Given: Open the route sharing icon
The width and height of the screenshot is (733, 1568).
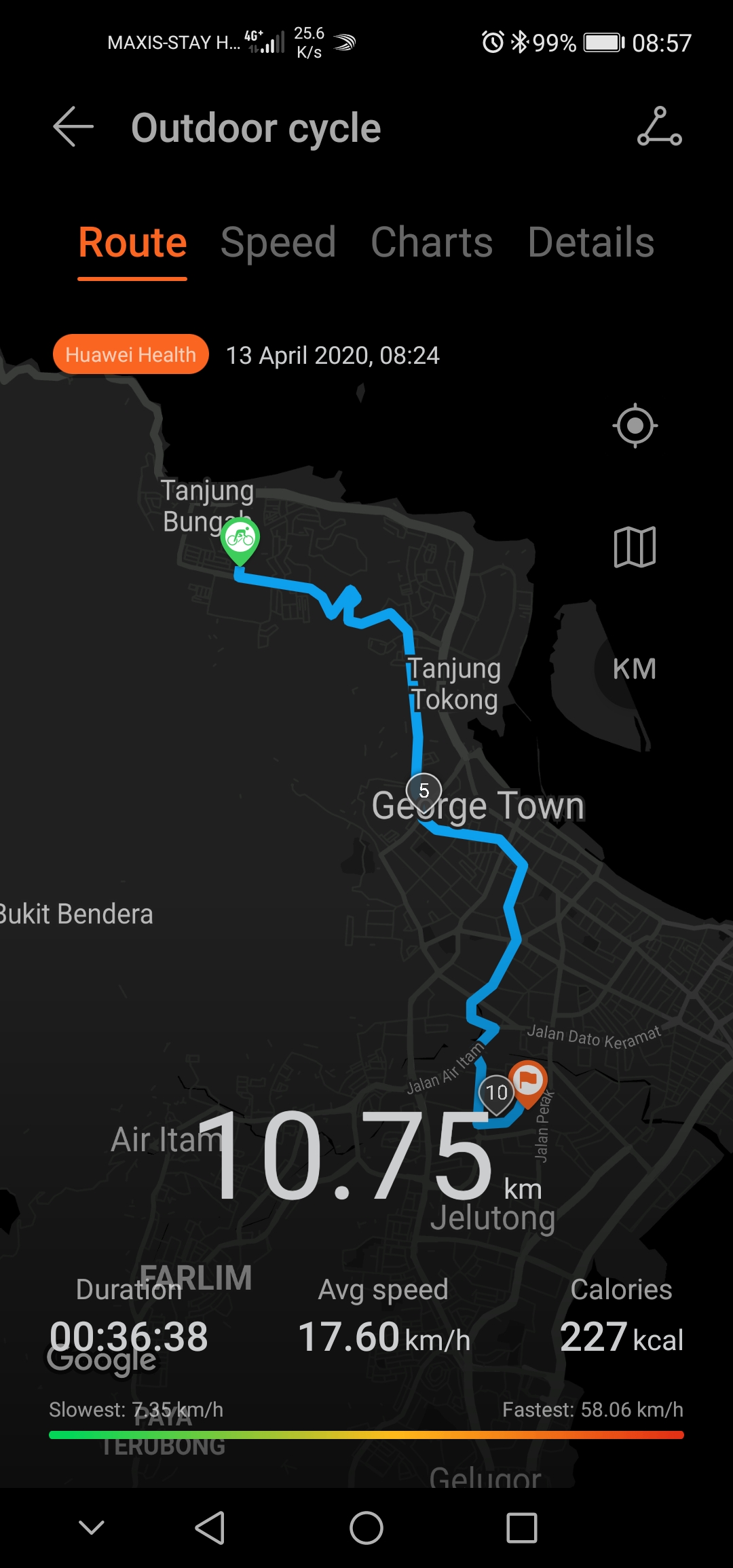Looking at the screenshot, I should pos(659,127).
